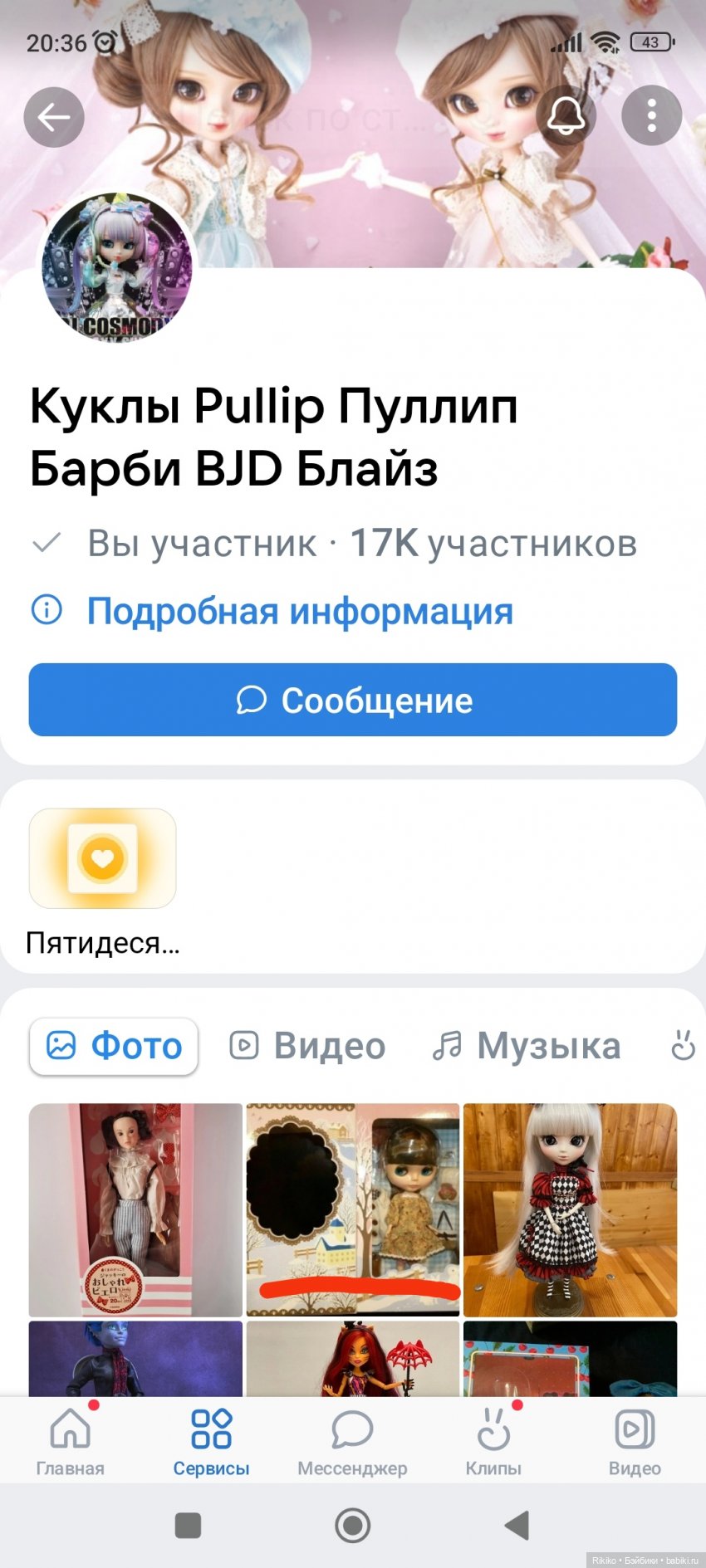Open the community avatar picture
Image resolution: width=706 pixels, height=1568 pixels.
[117, 267]
